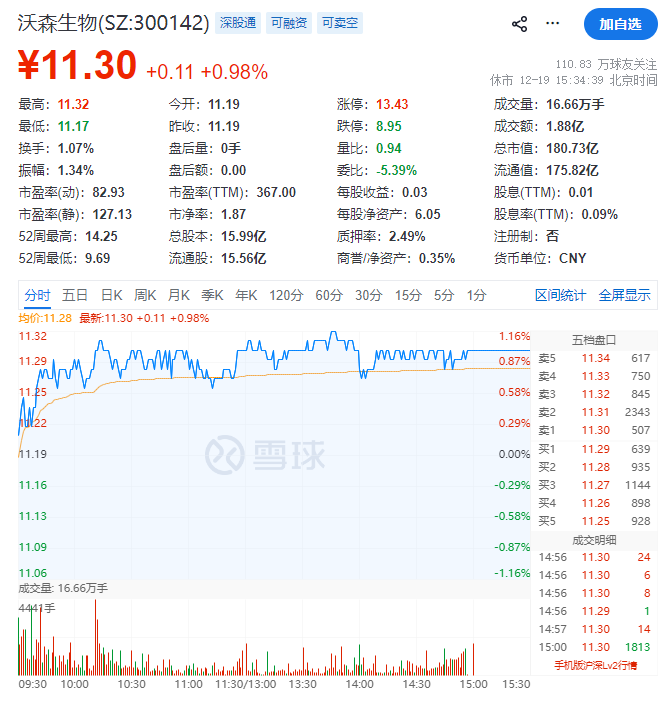Open 区间统计 range statistics
The image size is (664, 708).
pos(561,295)
